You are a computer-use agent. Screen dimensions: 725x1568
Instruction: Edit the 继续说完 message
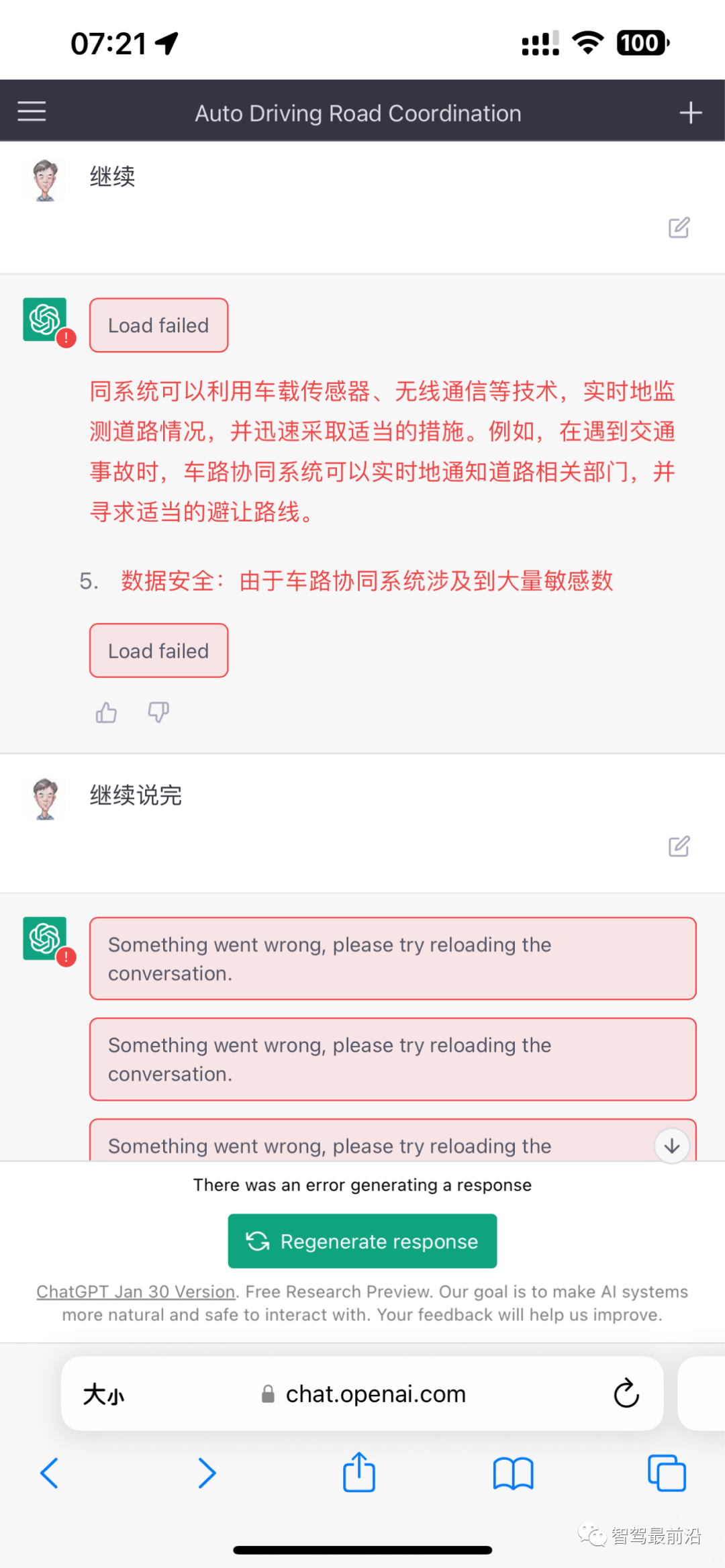tap(679, 847)
